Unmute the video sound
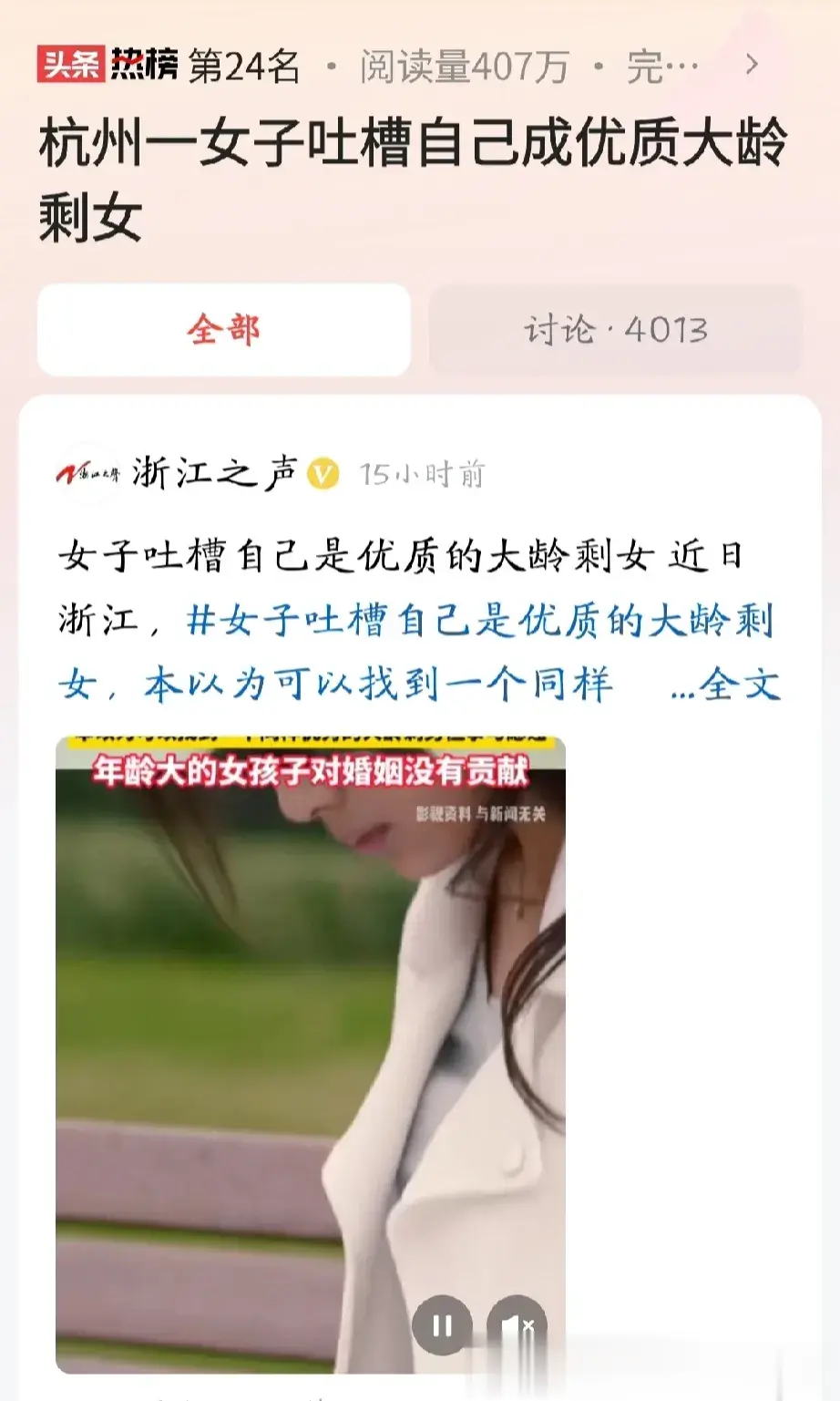The height and width of the screenshot is (1401, 840). (x=517, y=1324)
